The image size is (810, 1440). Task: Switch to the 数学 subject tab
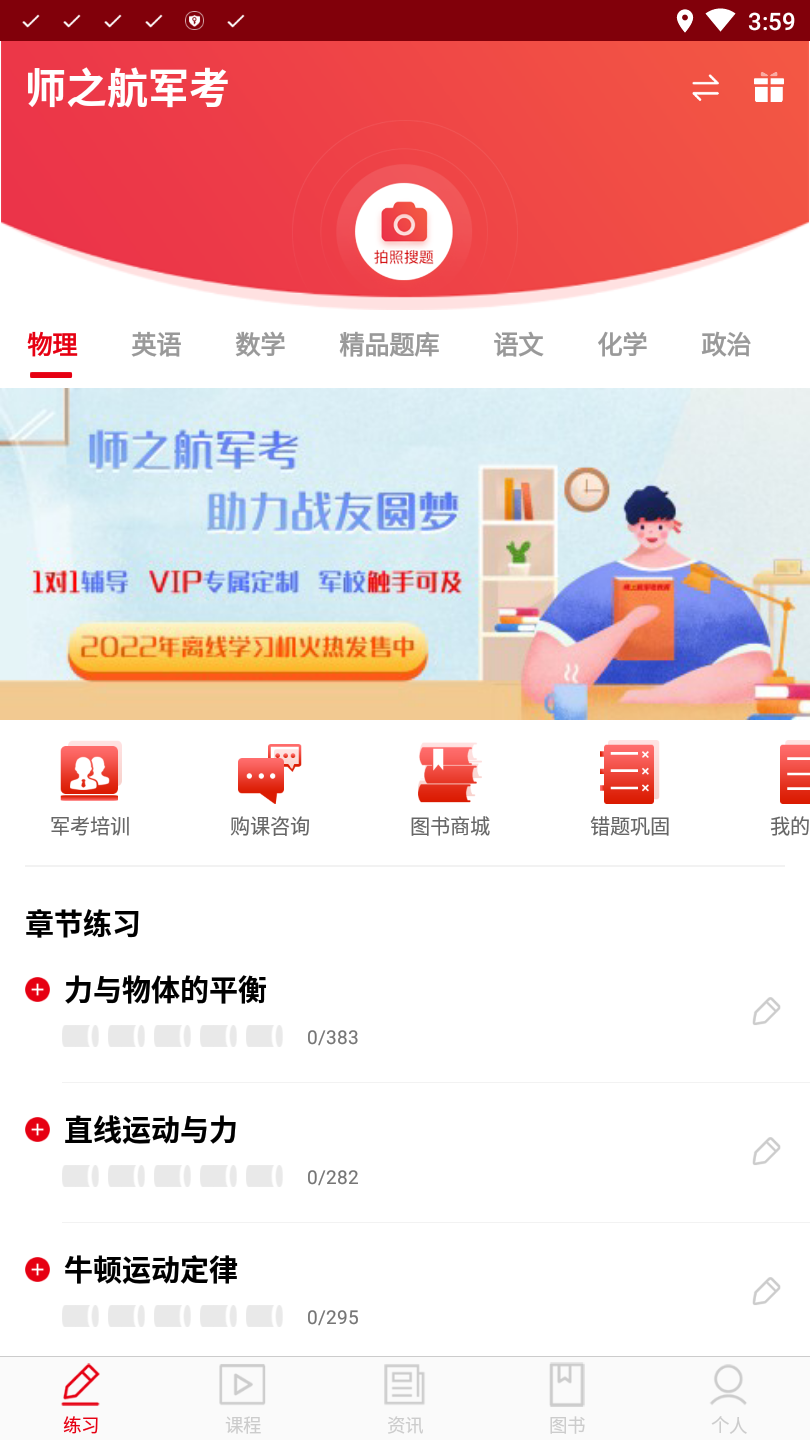tap(260, 345)
